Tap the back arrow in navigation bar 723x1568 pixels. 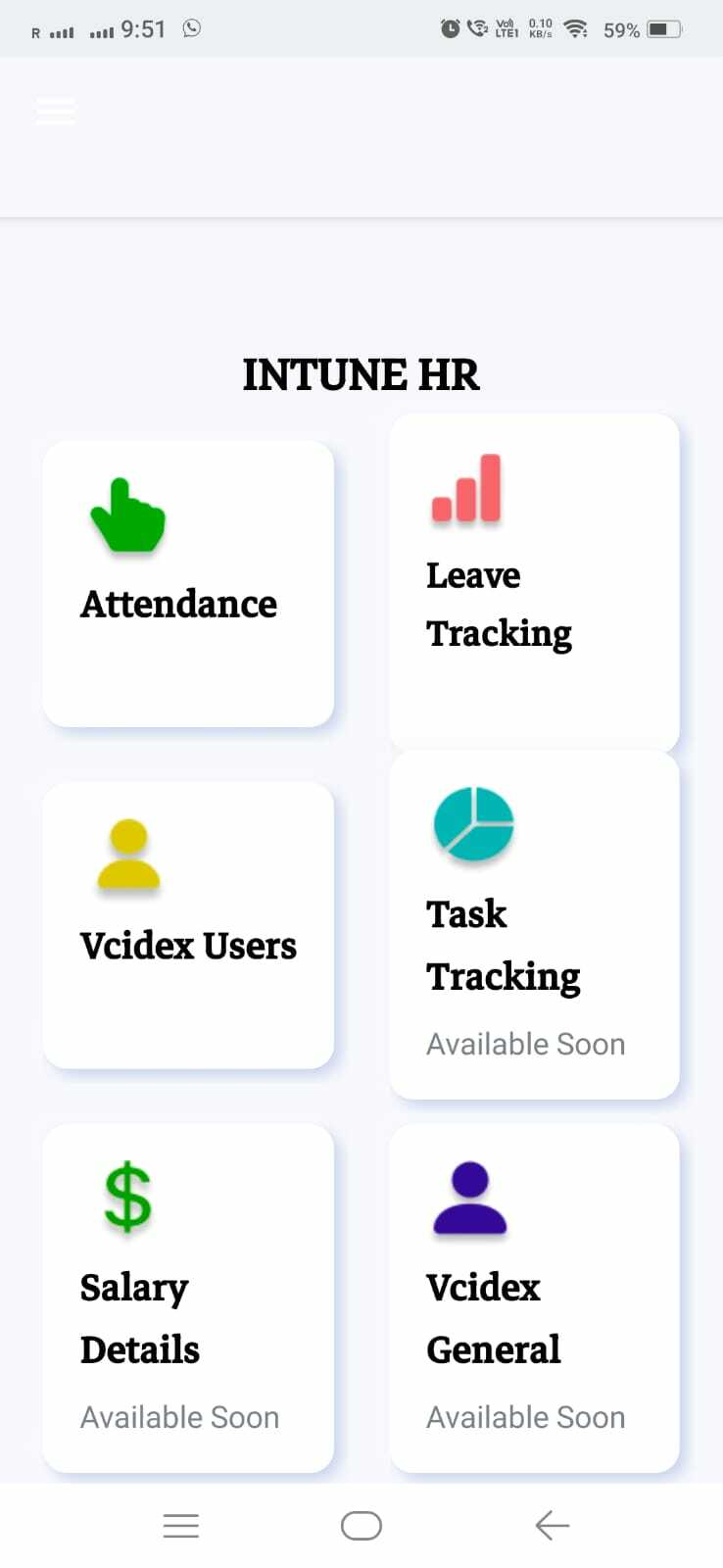pyautogui.click(x=552, y=1525)
